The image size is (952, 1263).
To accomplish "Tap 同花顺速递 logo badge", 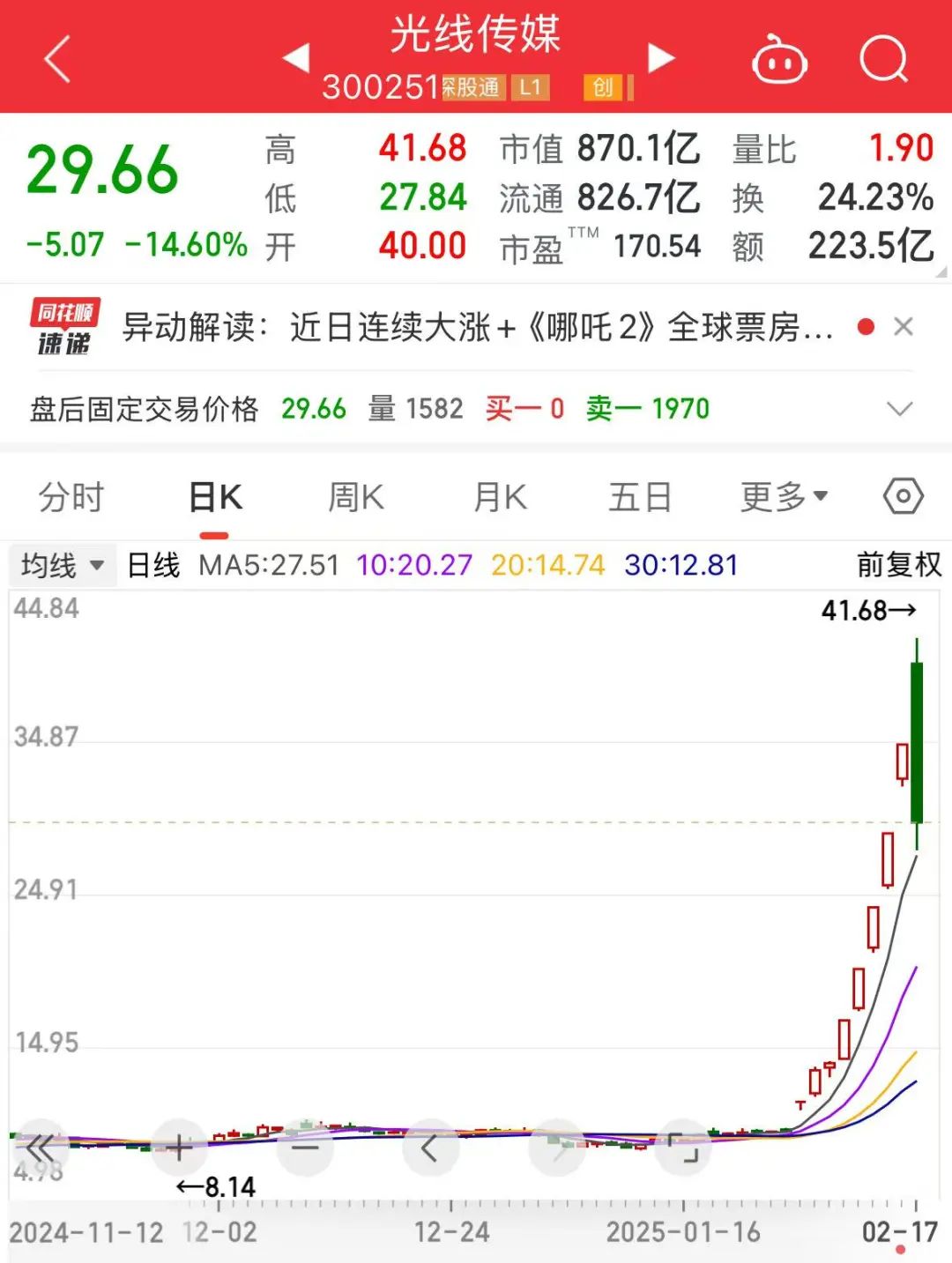I will click(x=63, y=326).
